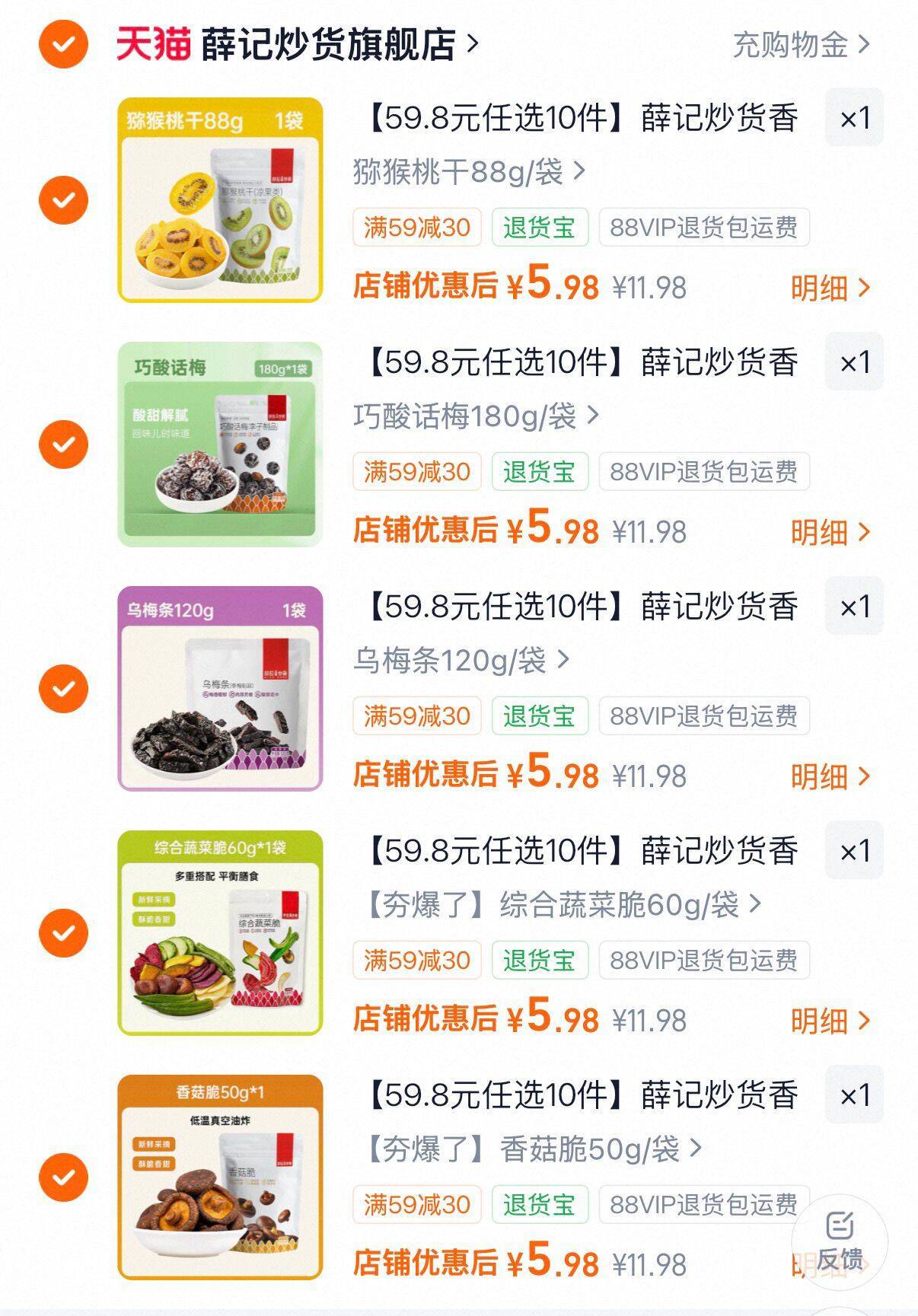
Task: Change the 香菇脆50g/袋 variant selector
Action: click(x=528, y=1149)
